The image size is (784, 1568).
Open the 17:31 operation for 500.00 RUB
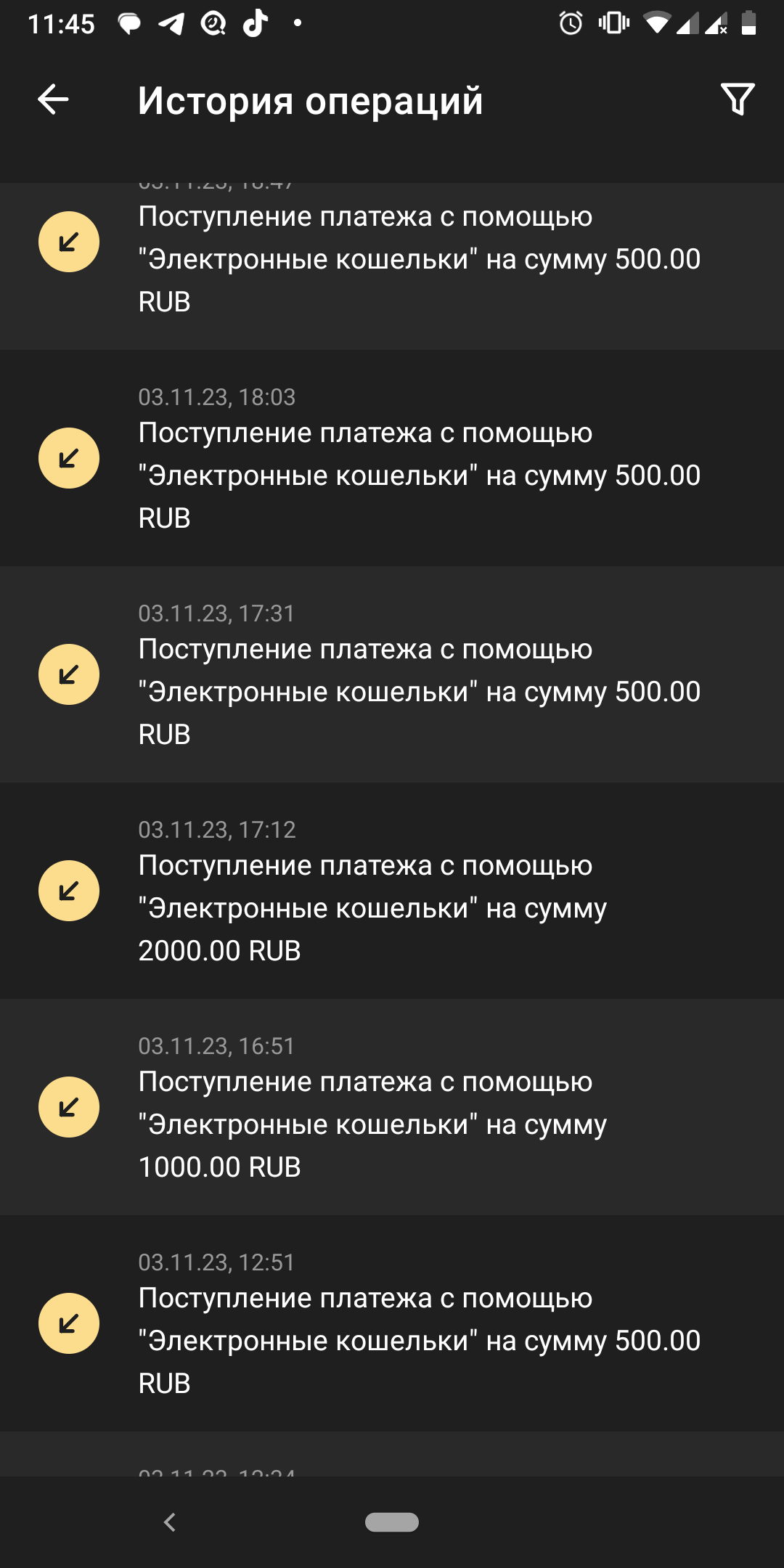(392, 675)
